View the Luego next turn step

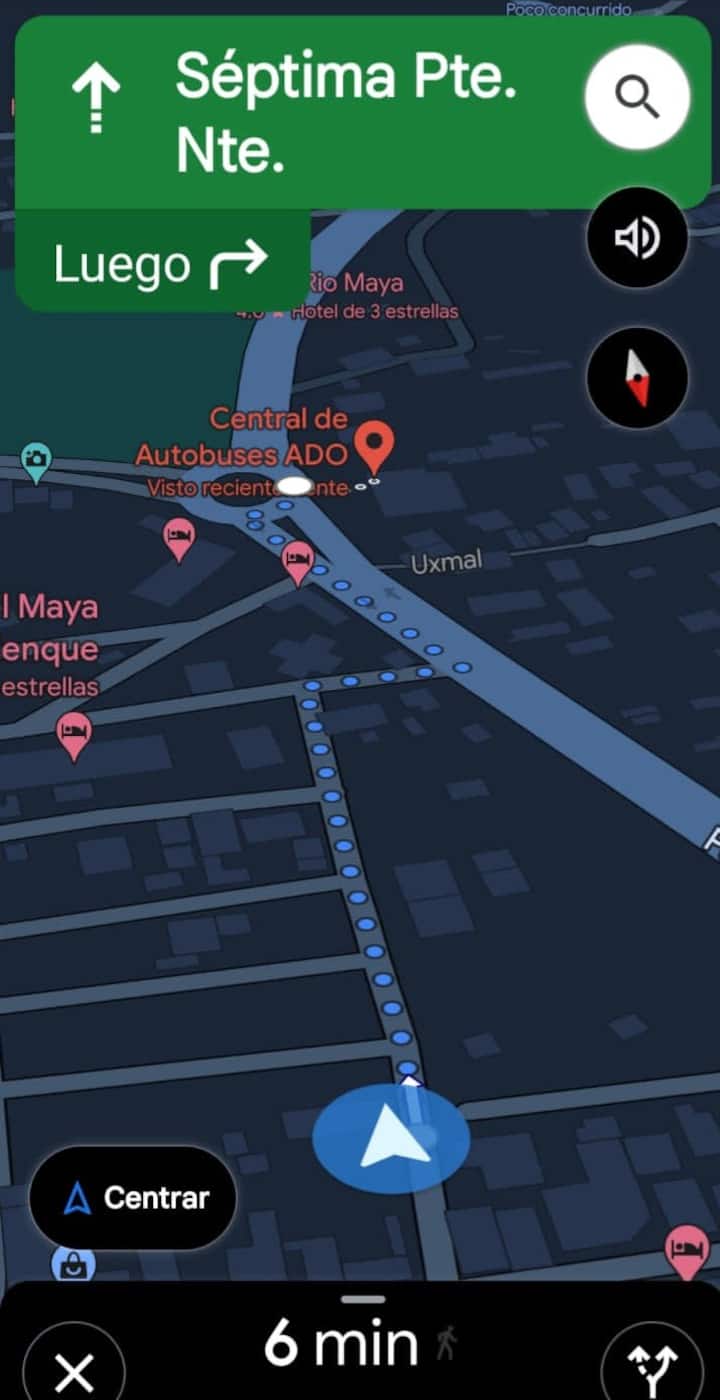[162, 263]
